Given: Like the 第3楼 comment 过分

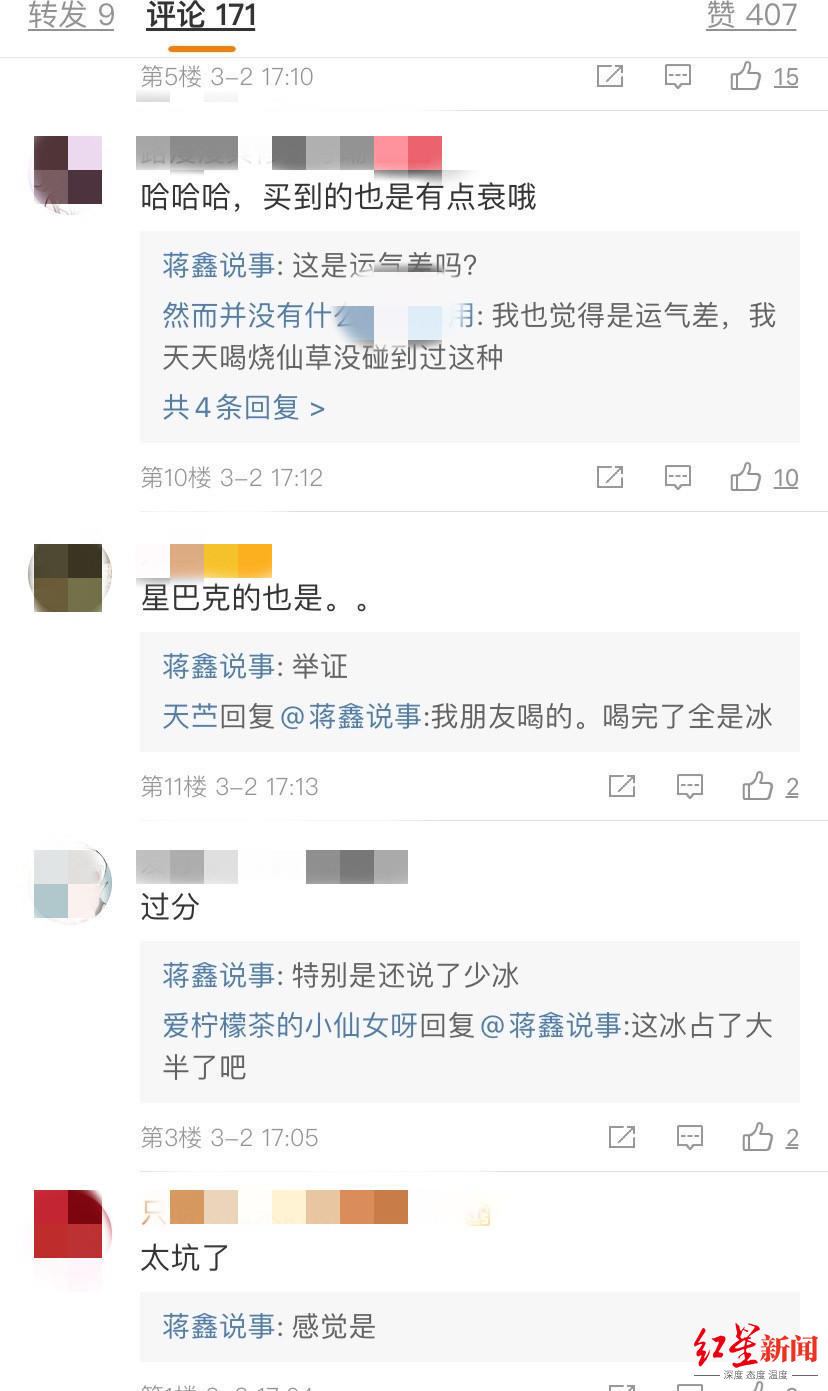Looking at the screenshot, I should (x=758, y=1137).
